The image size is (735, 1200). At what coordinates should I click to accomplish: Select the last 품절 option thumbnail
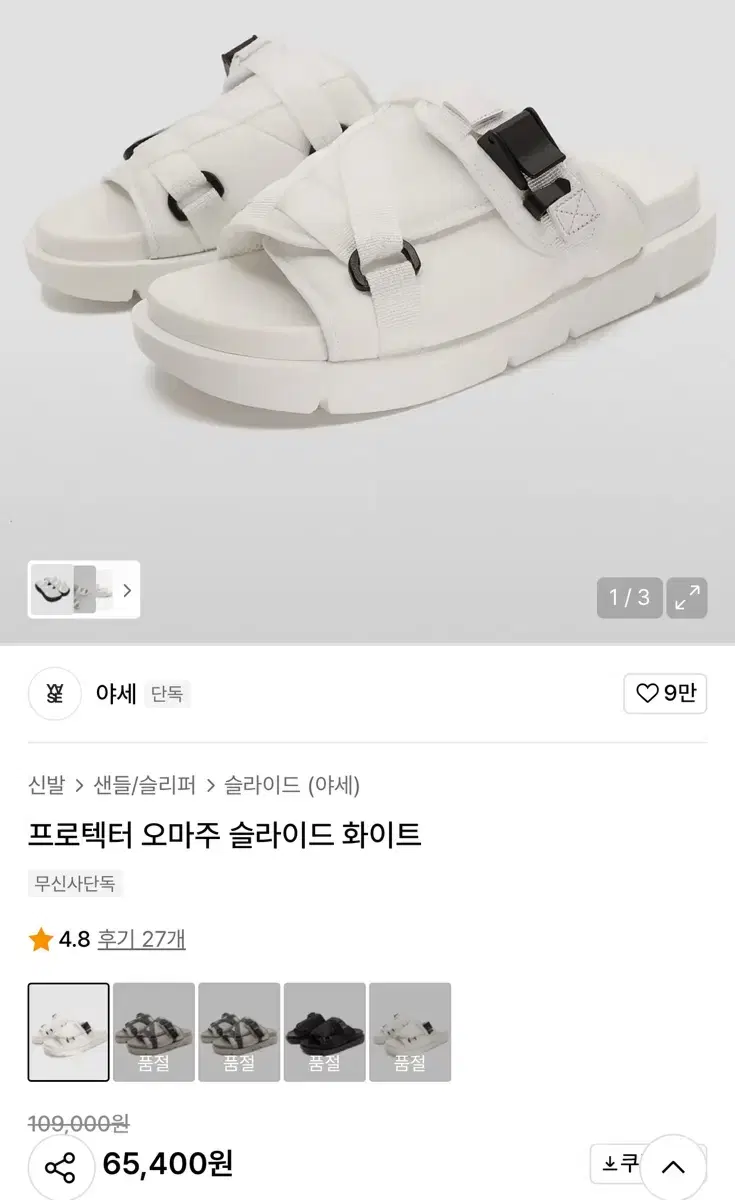coord(411,1030)
